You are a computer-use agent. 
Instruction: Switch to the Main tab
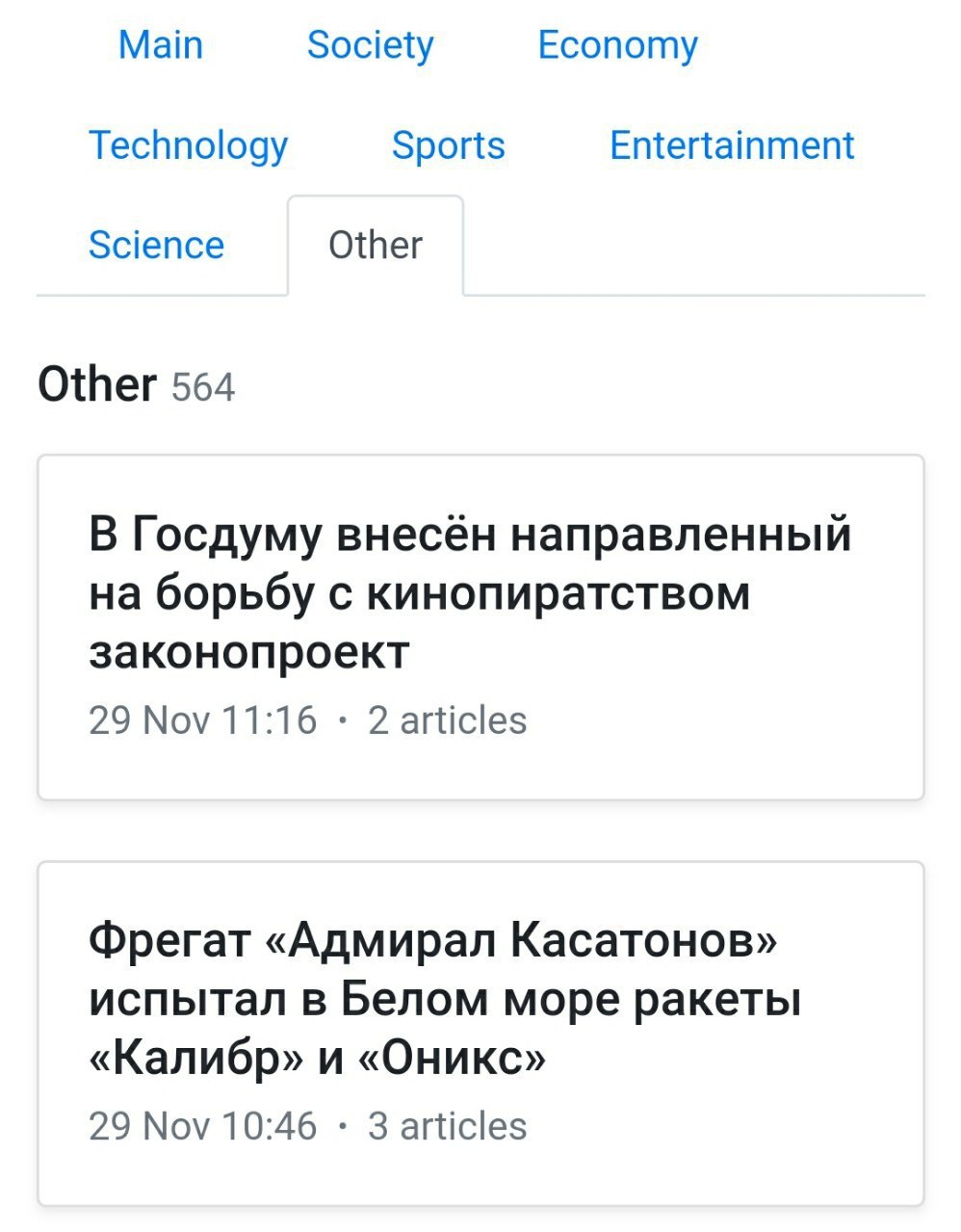pyautogui.click(x=160, y=45)
